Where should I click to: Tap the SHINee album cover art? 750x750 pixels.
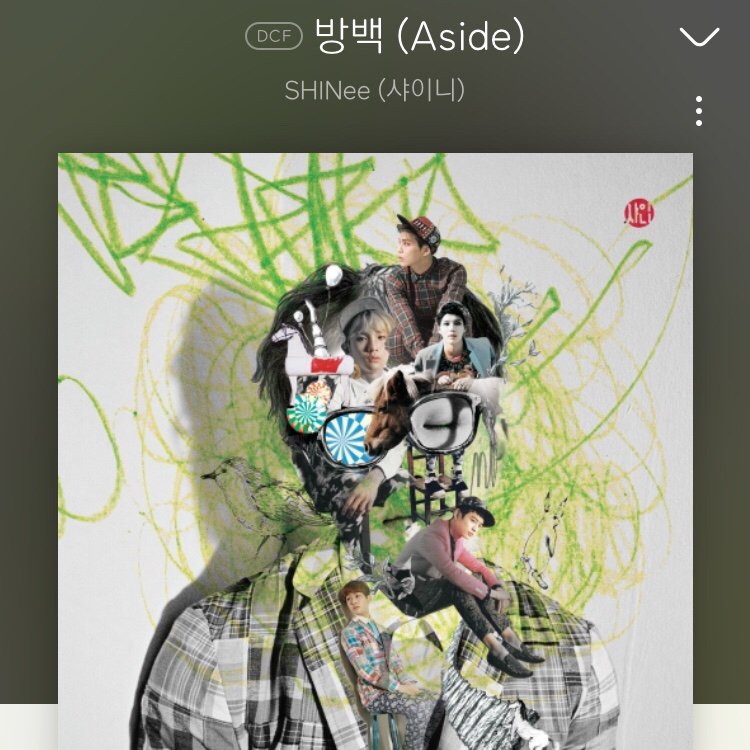[375, 450]
